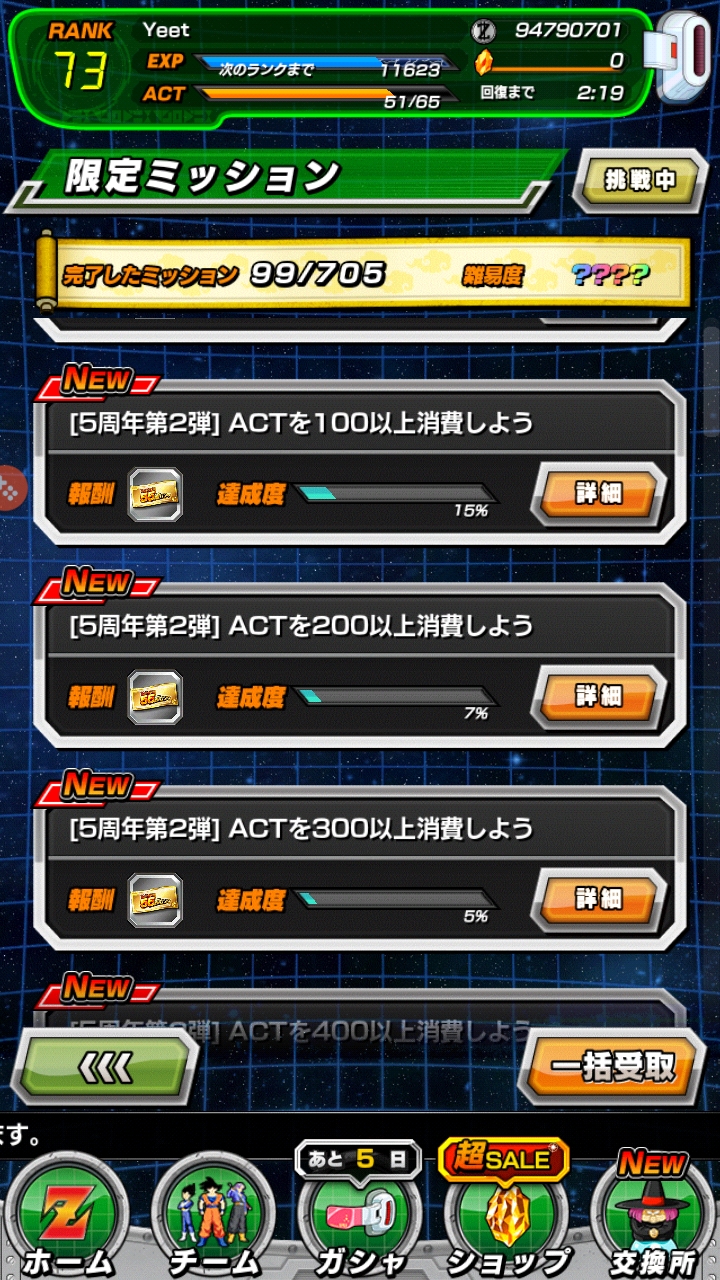View reward ticket for ACT 200 mission

coord(155,697)
